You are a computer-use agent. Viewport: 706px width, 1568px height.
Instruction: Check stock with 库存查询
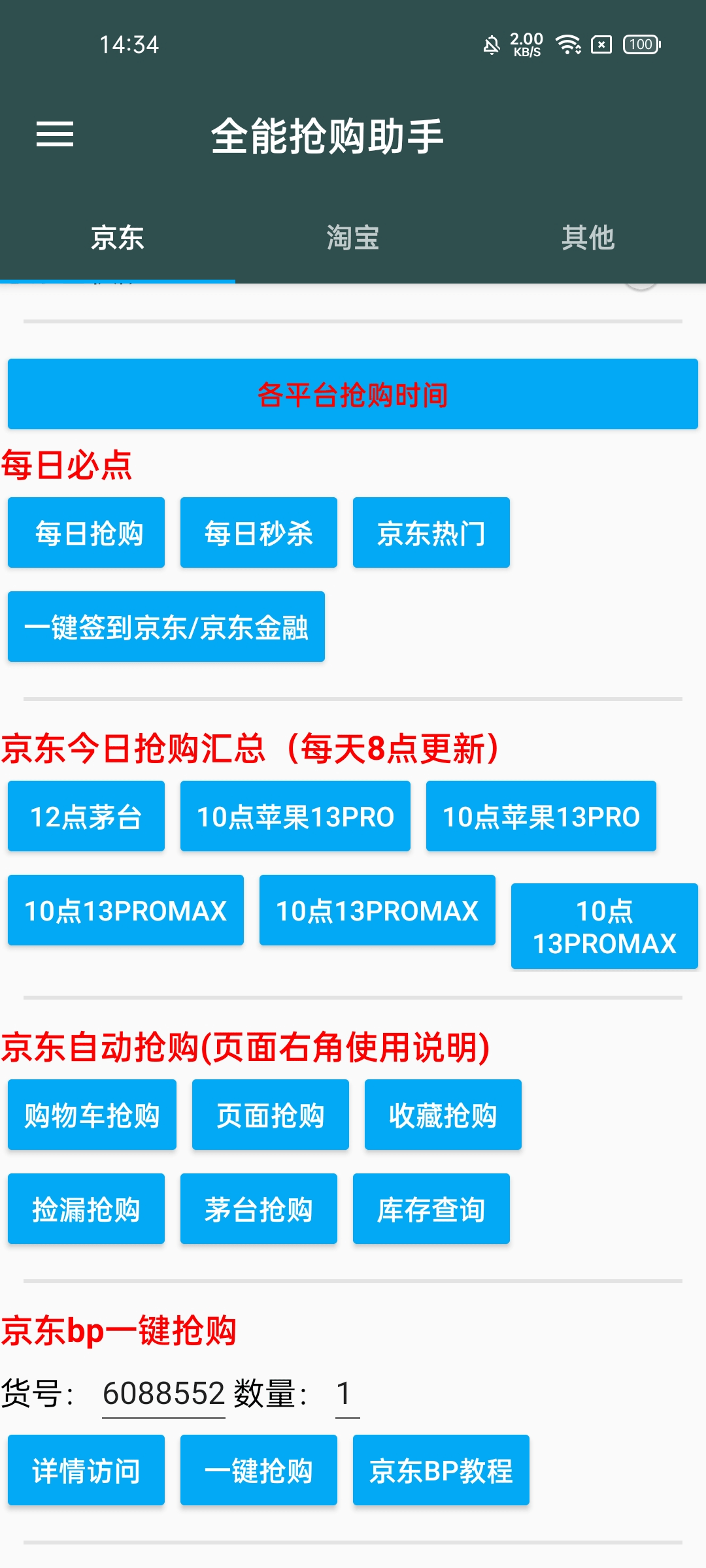coord(431,1209)
